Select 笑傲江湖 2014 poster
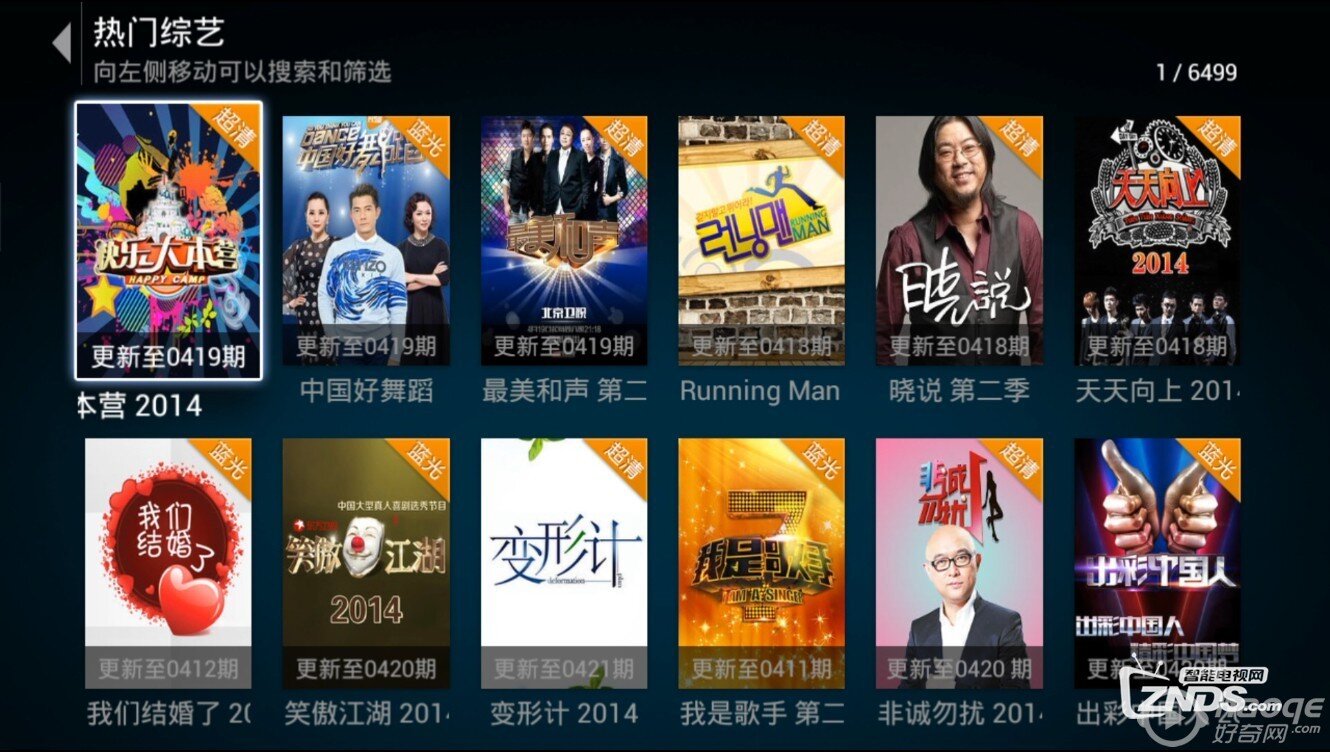Screen dimensions: 1330x752 [366, 563]
